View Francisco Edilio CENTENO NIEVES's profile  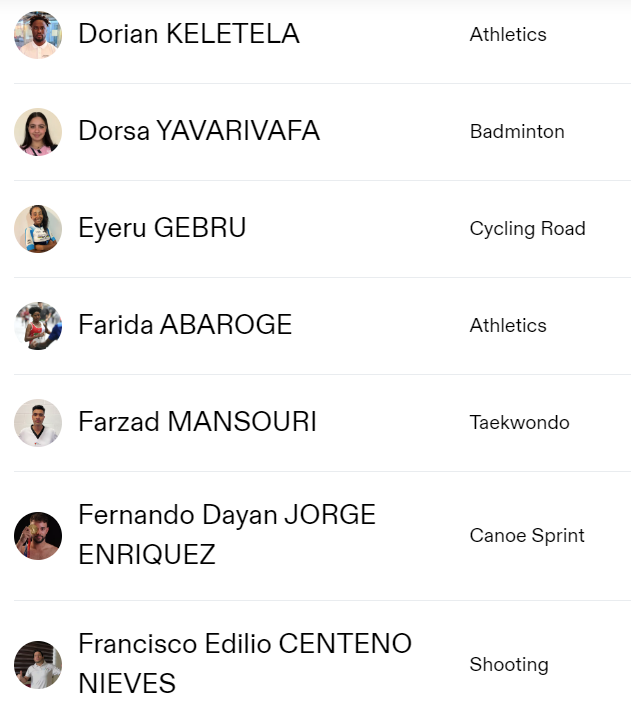click(245, 664)
